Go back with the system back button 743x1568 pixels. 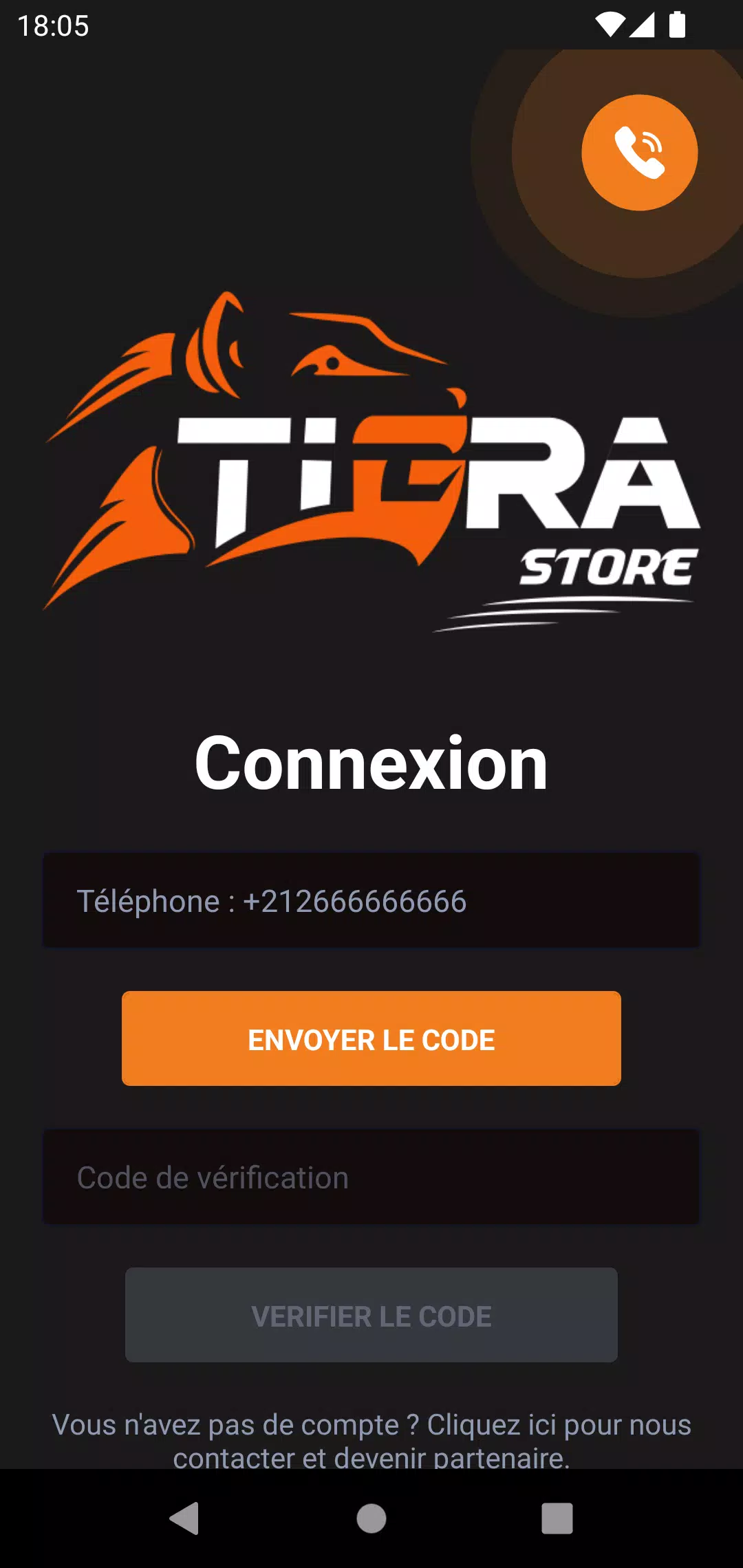tap(184, 1518)
